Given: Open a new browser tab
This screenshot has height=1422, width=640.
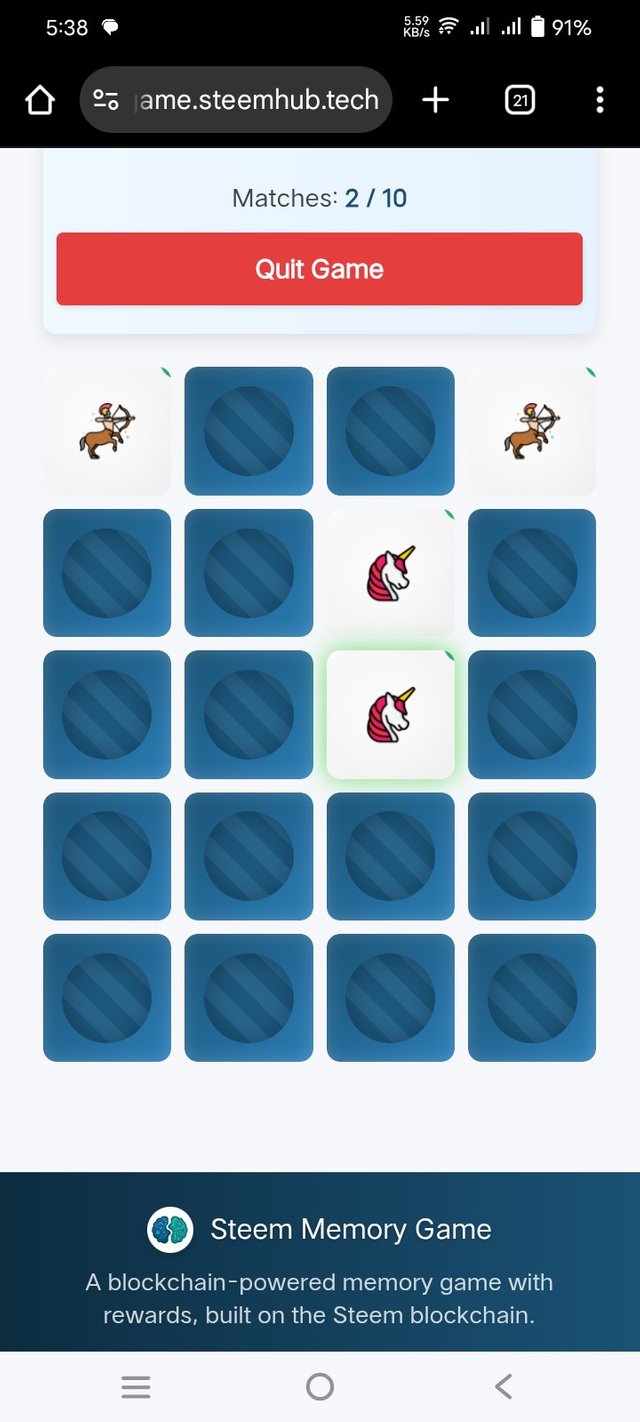Looking at the screenshot, I should (x=436, y=100).
